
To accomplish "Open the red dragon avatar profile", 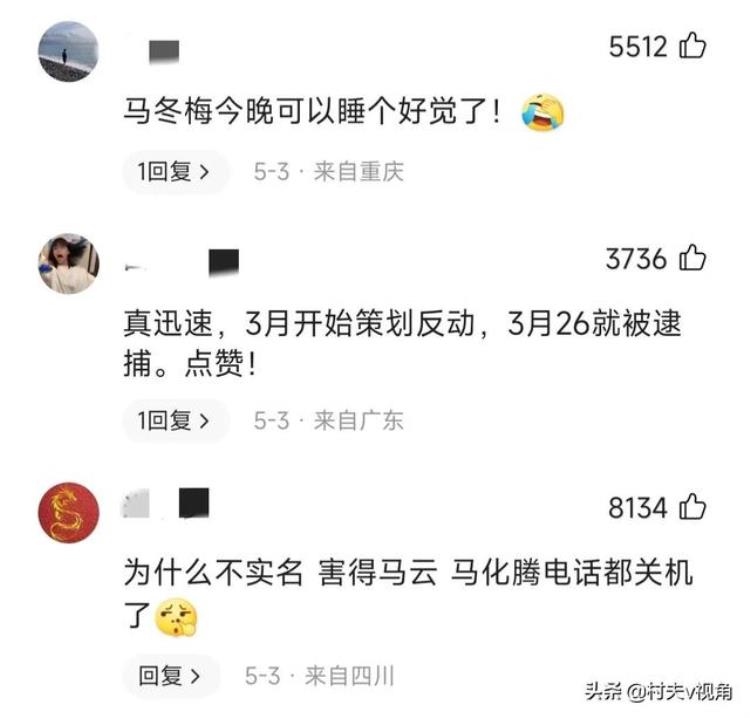I will pyautogui.click(x=68, y=512).
